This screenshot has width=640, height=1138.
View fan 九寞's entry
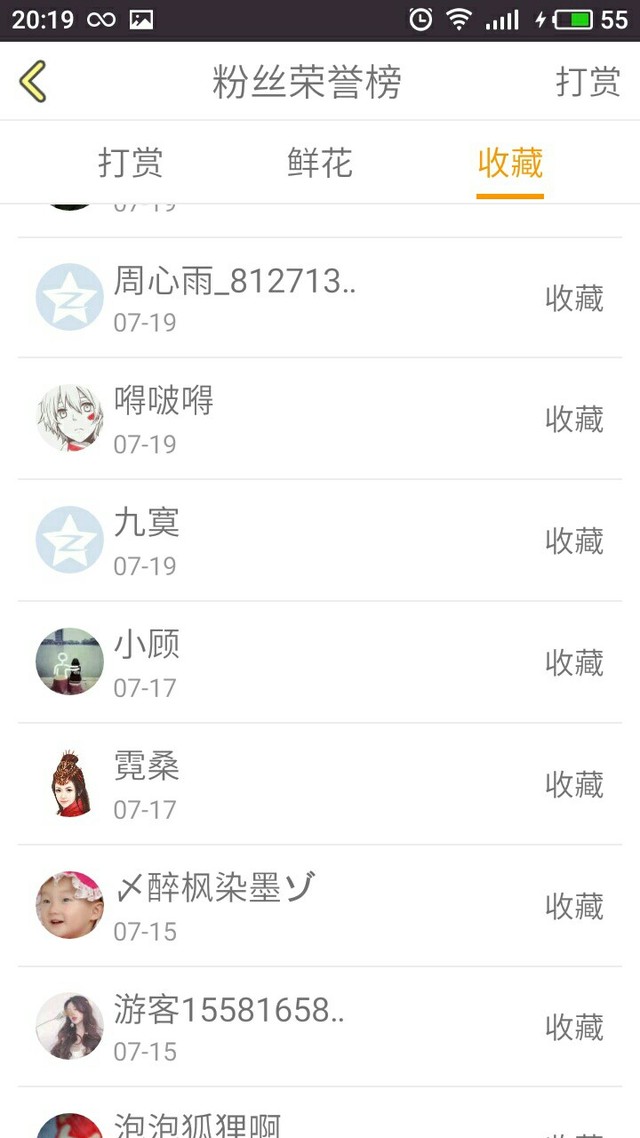pos(320,541)
